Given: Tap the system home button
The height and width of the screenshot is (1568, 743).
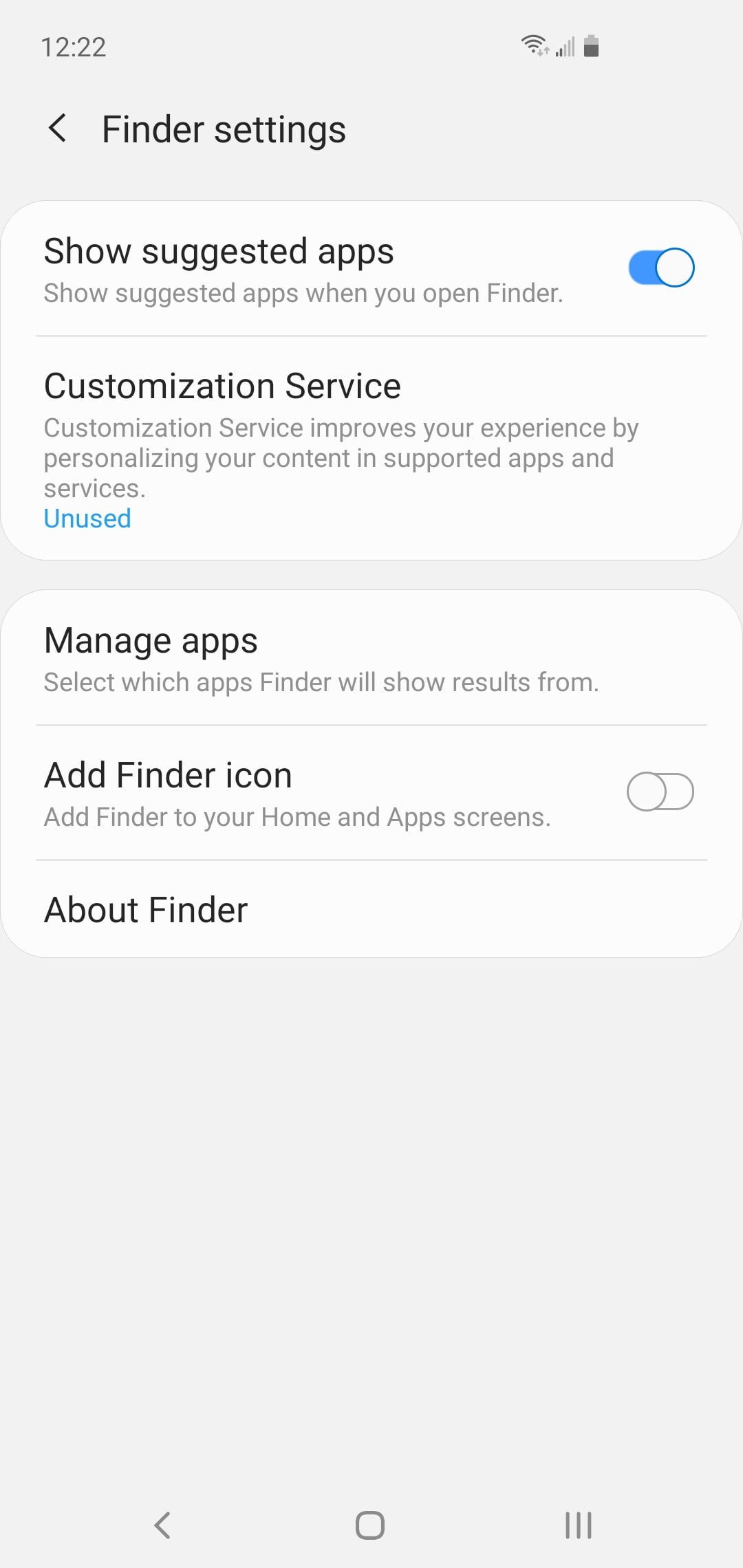Looking at the screenshot, I should pos(370,1525).
